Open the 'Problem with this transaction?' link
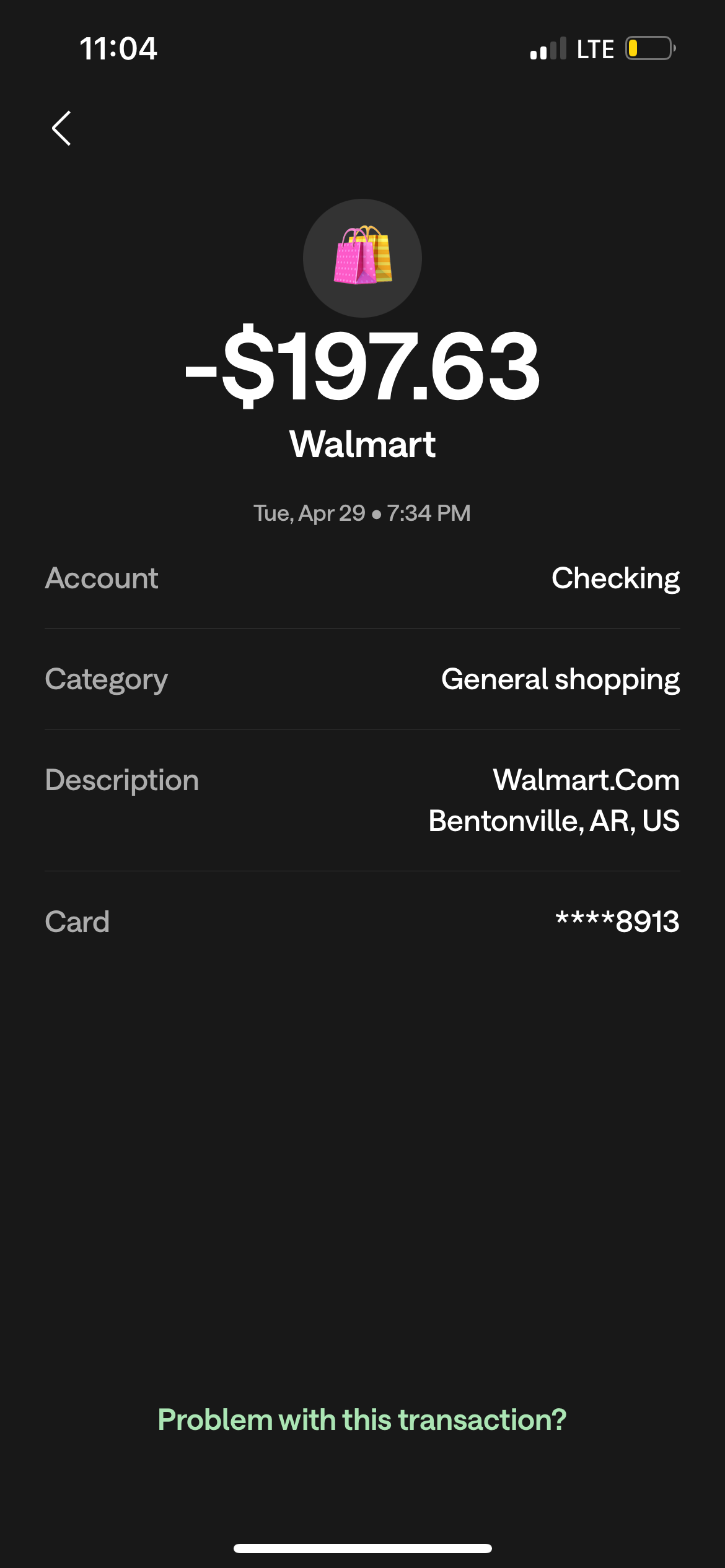725x1568 pixels. point(362,1419)
